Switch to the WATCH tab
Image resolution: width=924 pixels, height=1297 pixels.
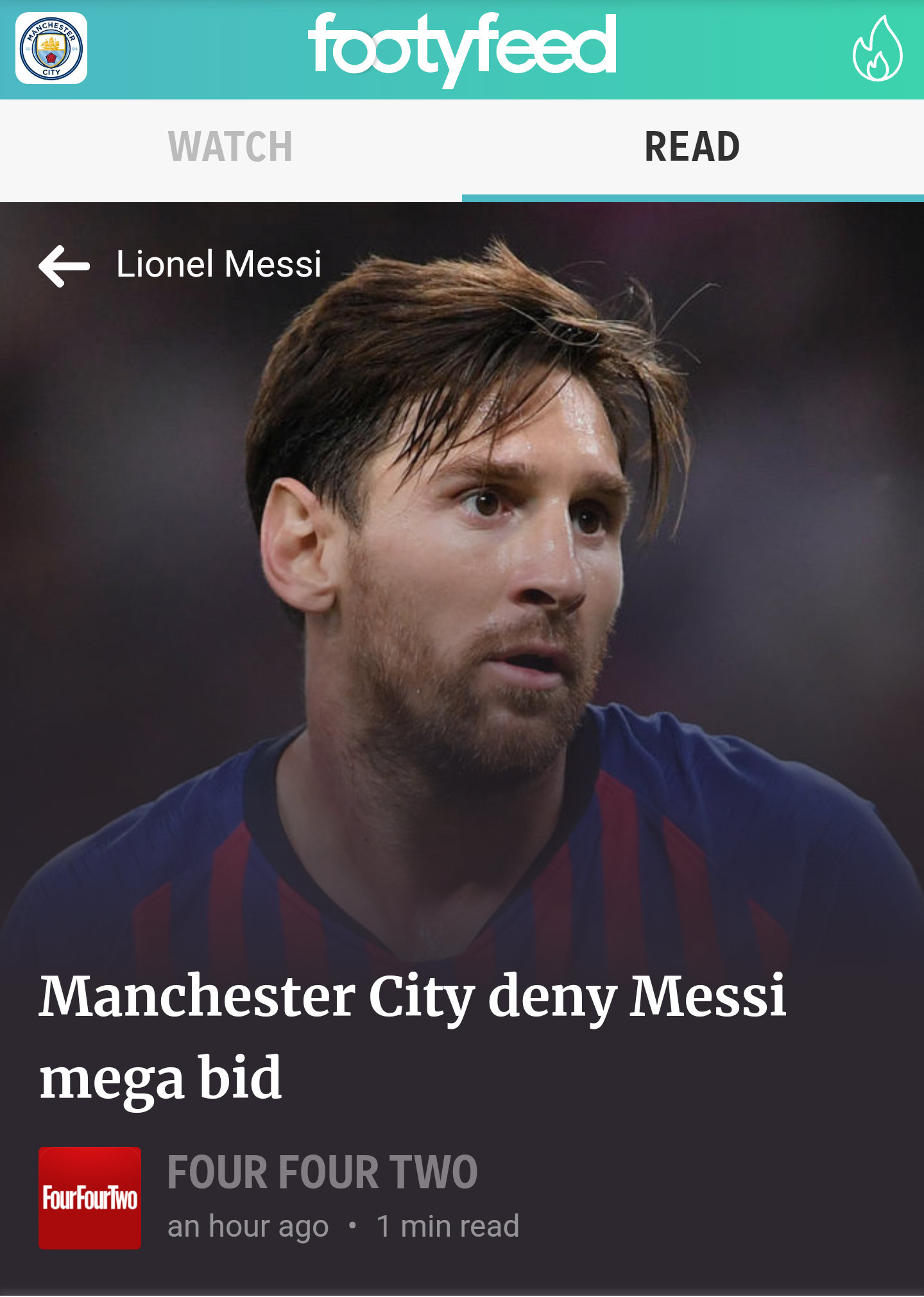(x=231, y=145)
